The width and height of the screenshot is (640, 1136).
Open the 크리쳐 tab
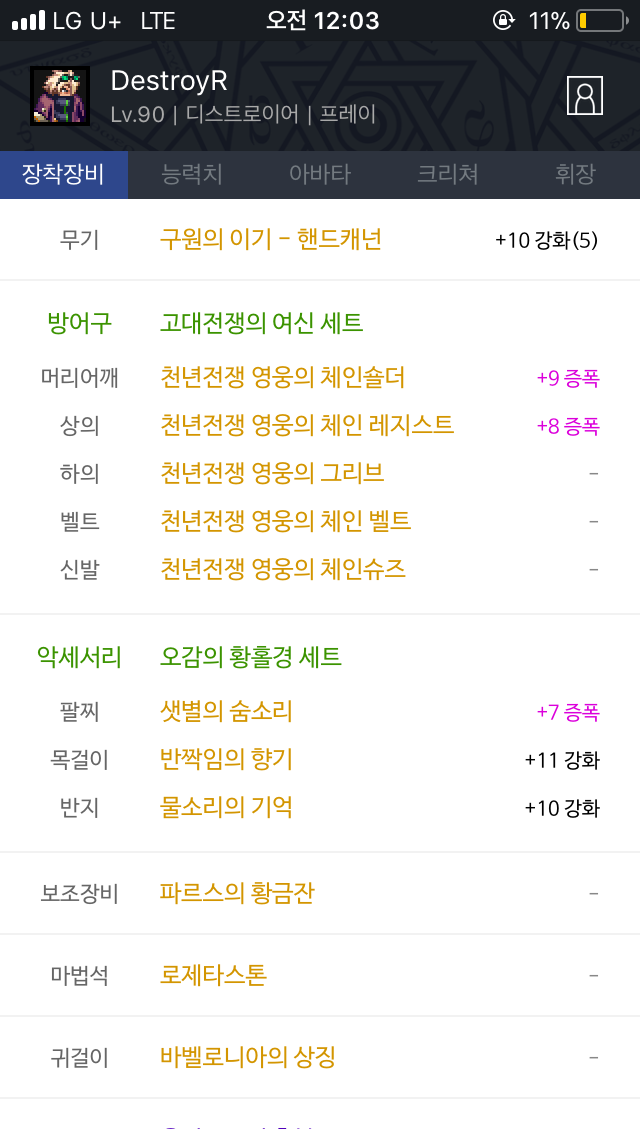click(x=448, y=175)
